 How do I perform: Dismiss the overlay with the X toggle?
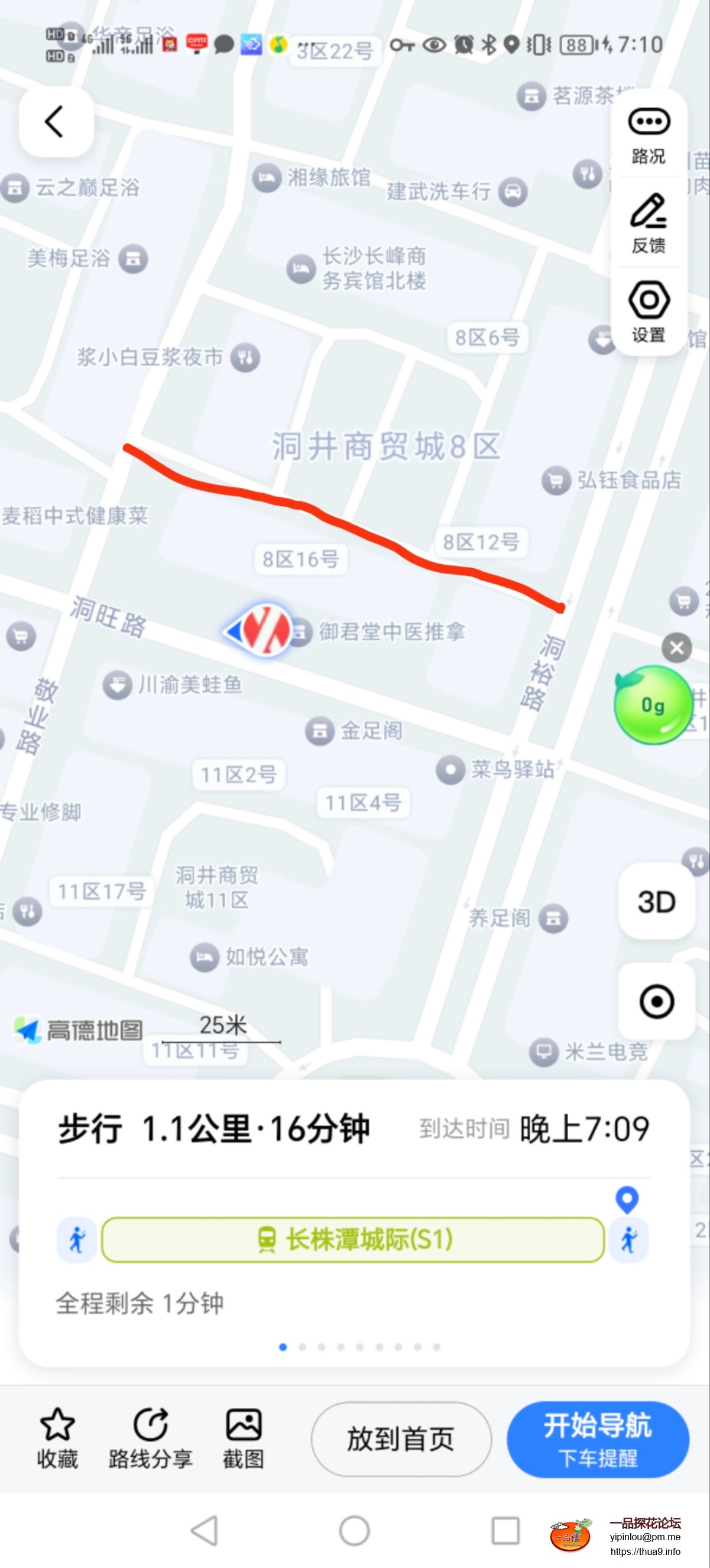tap(676, 647)
